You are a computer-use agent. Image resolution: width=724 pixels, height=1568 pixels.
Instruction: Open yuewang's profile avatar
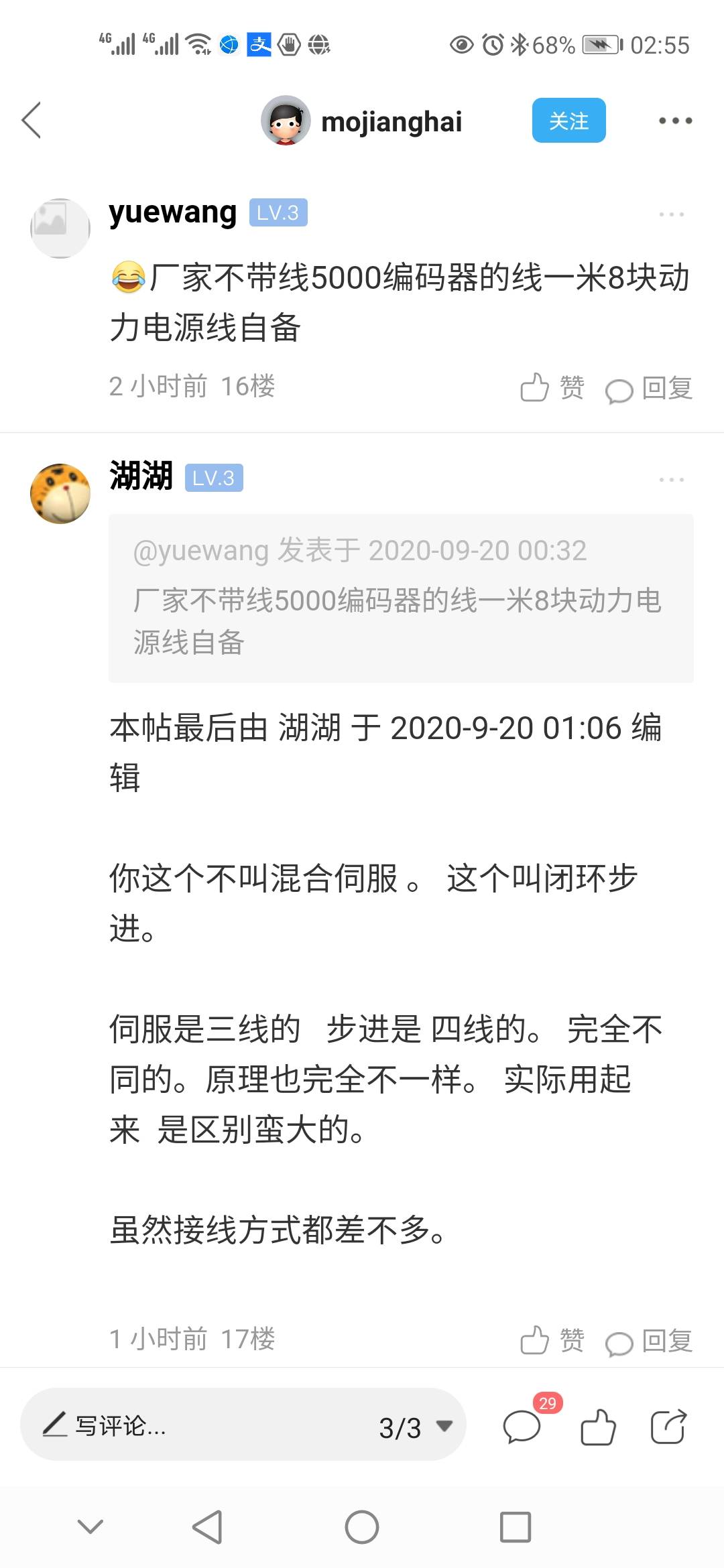point(60,228)
